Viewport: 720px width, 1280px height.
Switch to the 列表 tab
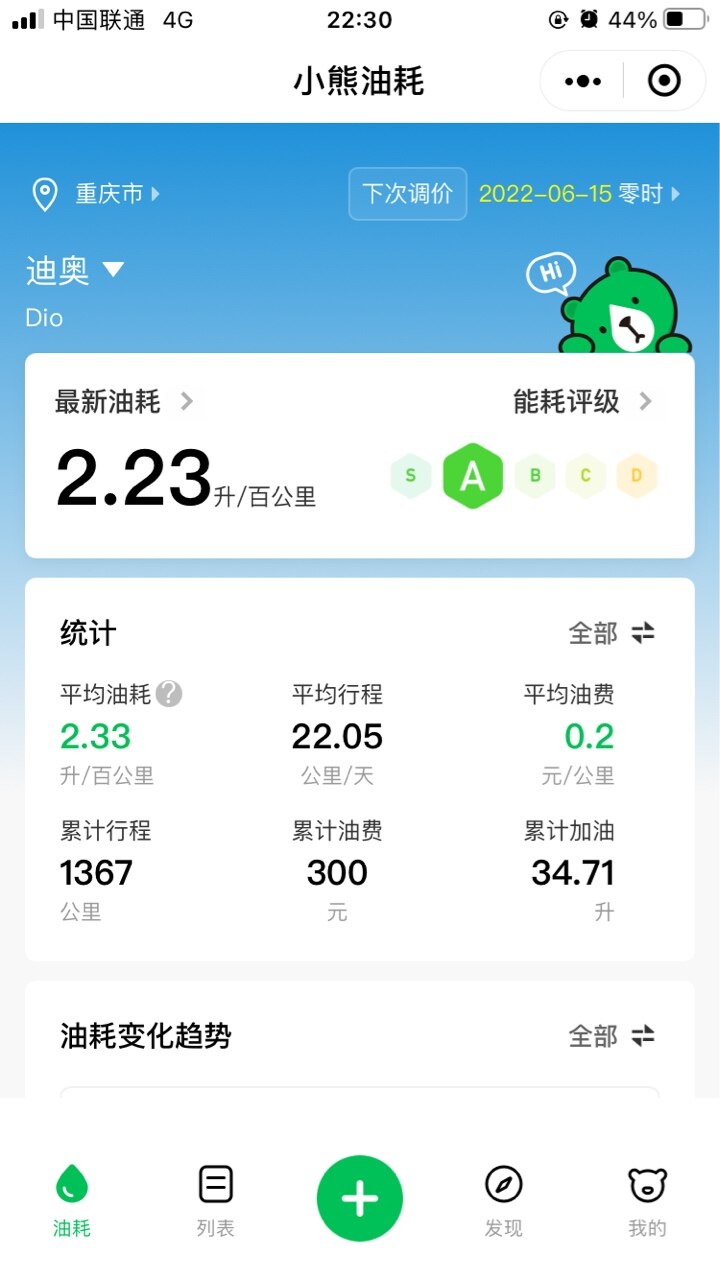[216, 1200]
